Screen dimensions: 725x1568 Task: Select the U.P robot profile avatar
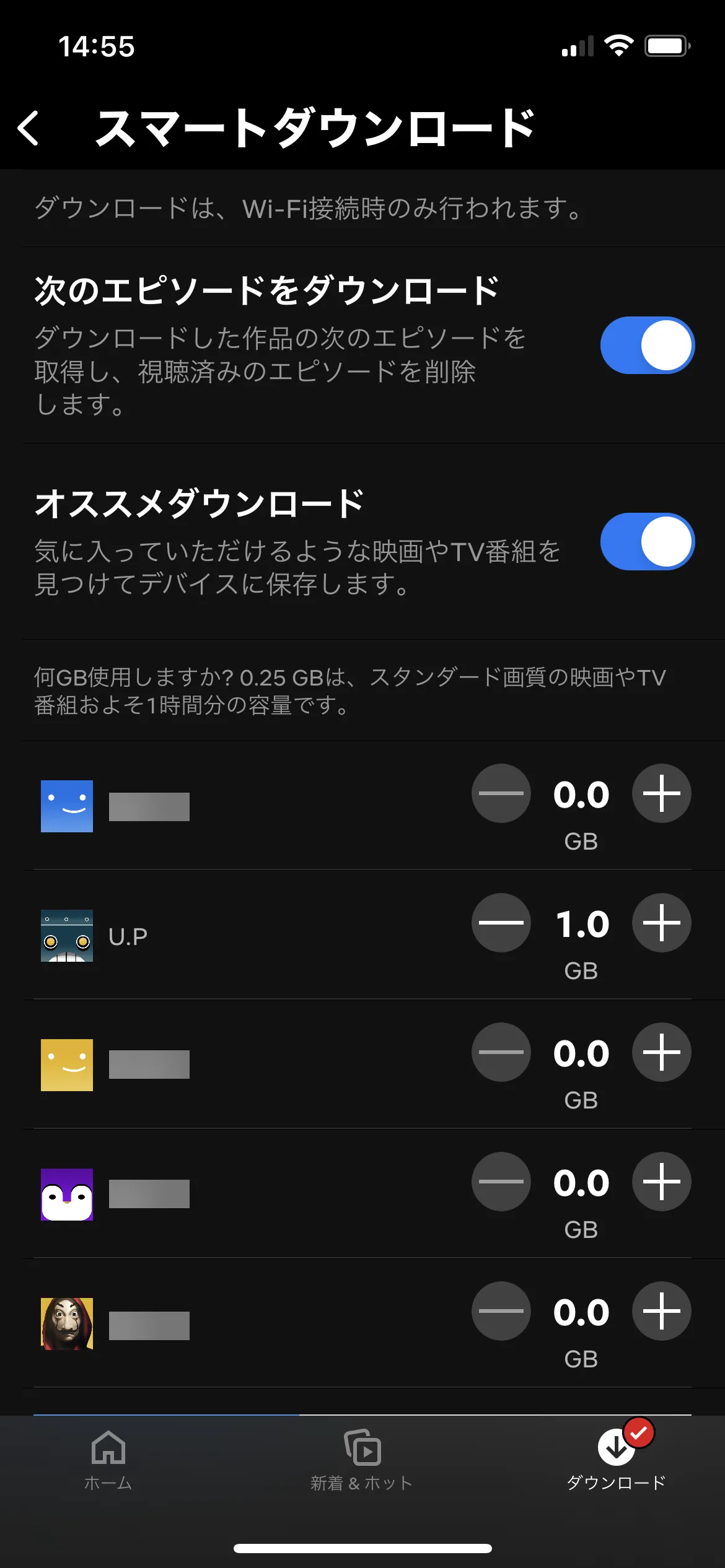pyautogui.click(x=66, y=935)
